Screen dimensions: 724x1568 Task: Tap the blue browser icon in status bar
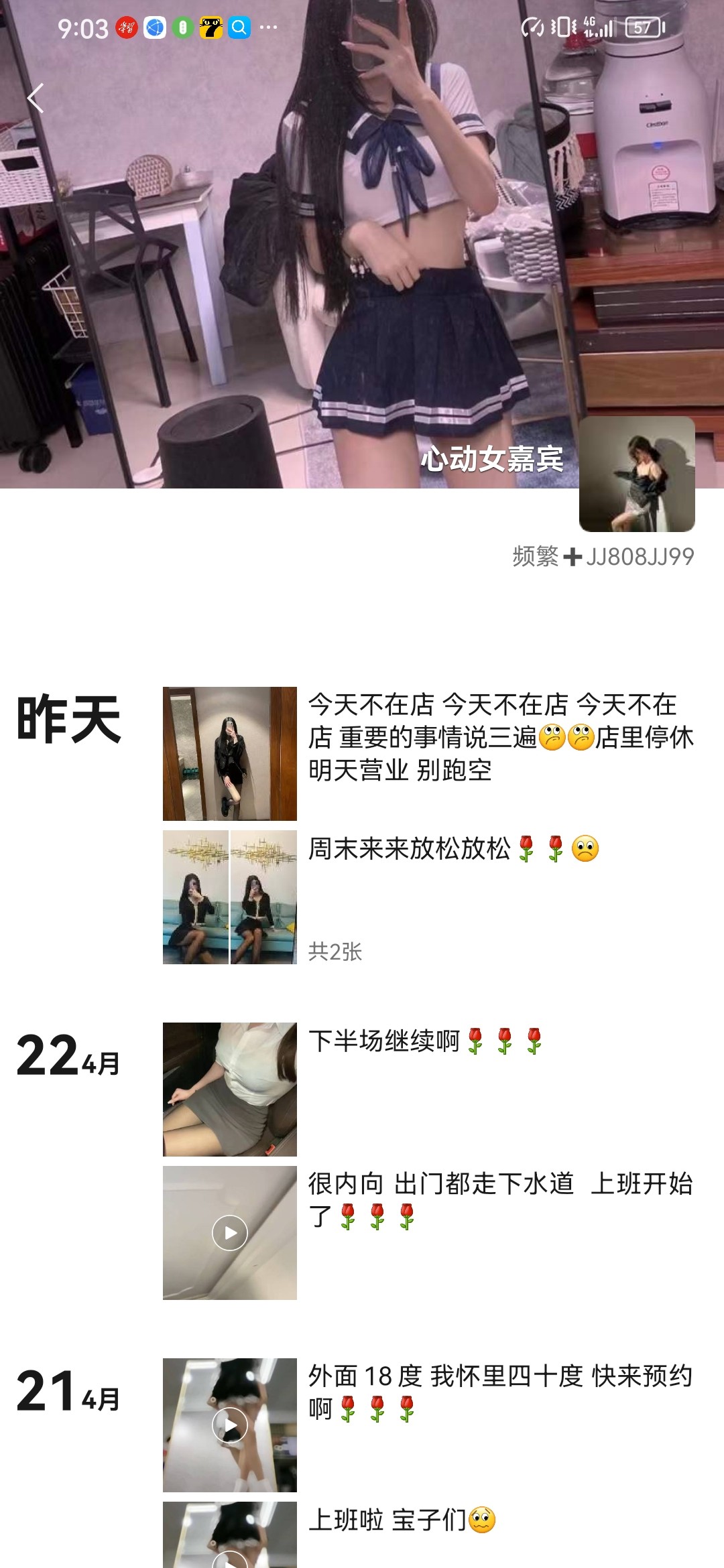tap(156, 27)
